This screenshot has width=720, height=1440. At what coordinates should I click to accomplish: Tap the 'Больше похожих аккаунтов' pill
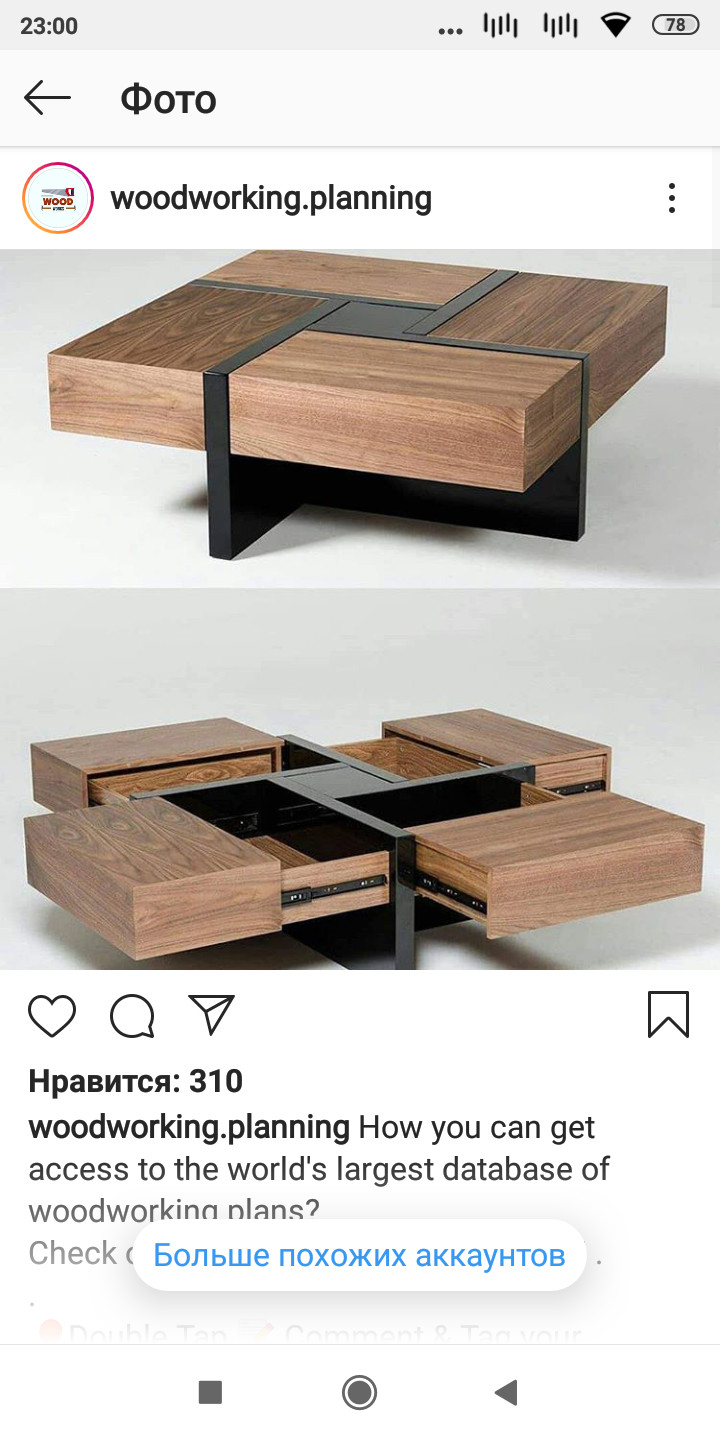[x=359, y=1255]
